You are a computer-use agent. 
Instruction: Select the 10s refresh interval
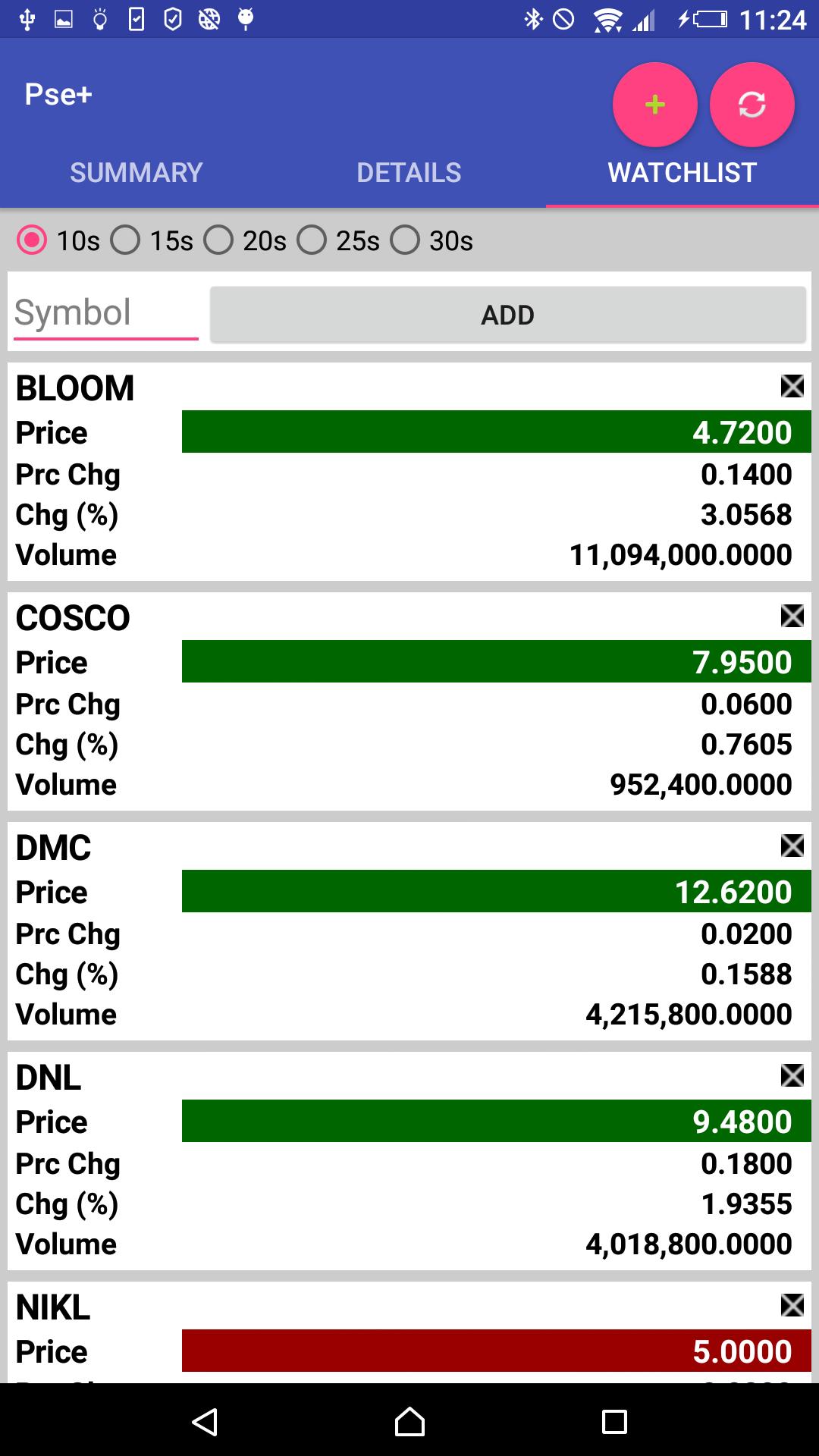coord(58,241)
